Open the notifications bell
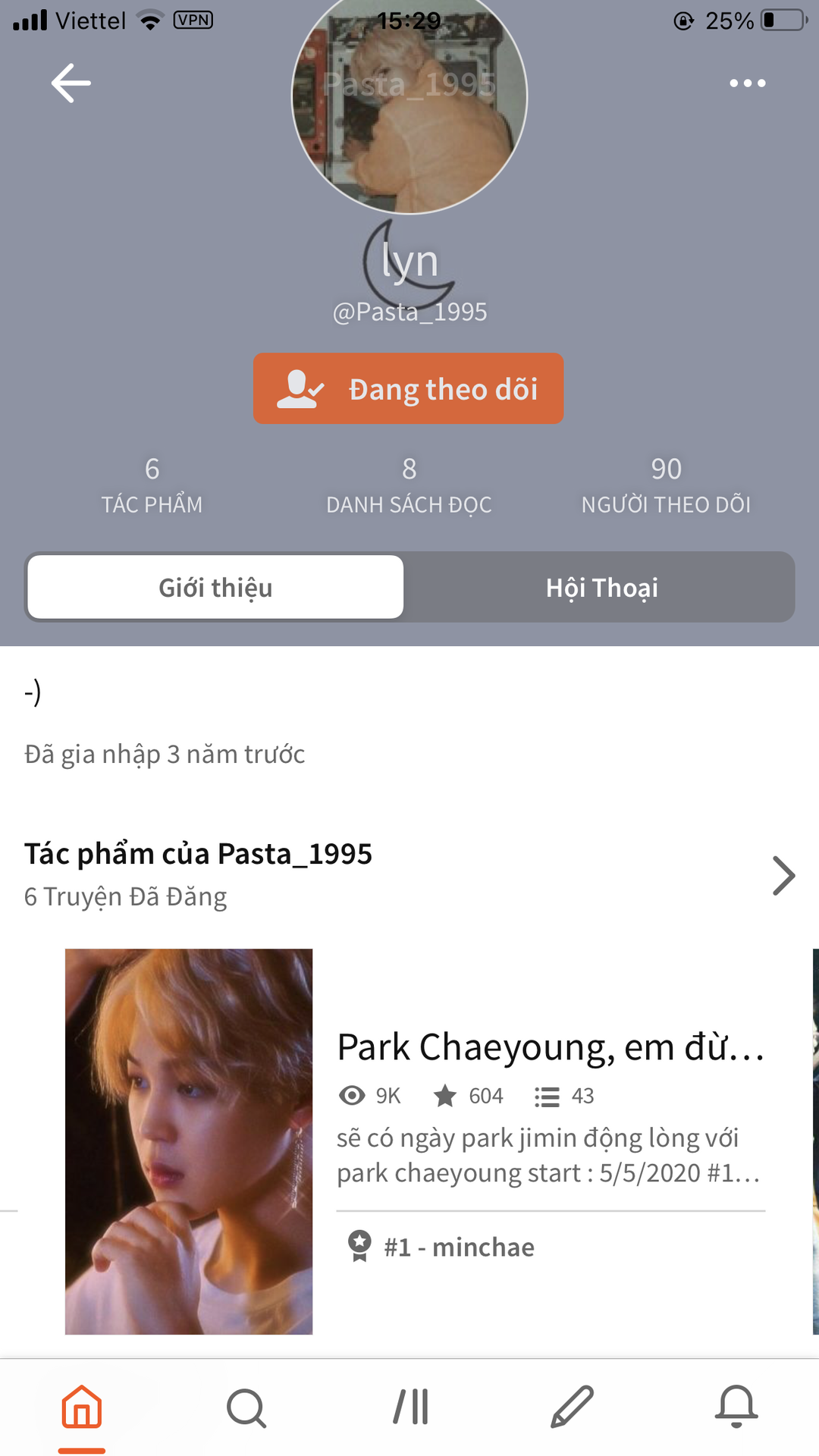Image resolution: width=819 pixels, height=1456 pixels. (x=736, y=1407)
